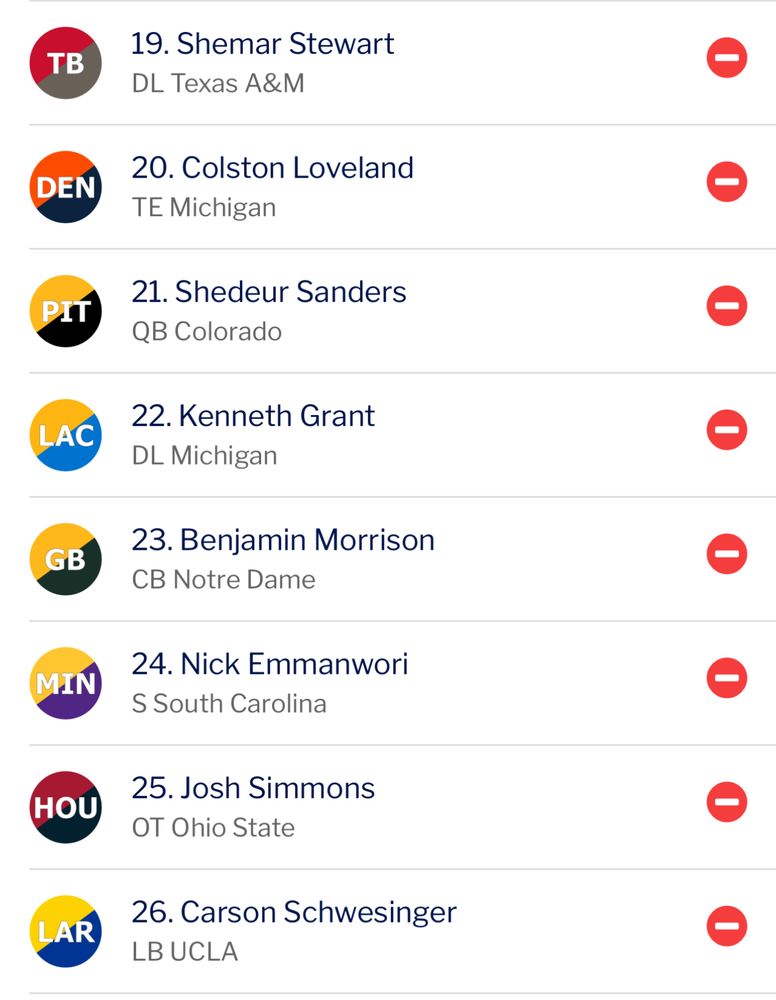
Task: Remove Kenneth Grant from pick 22
Action: (726, 430)
